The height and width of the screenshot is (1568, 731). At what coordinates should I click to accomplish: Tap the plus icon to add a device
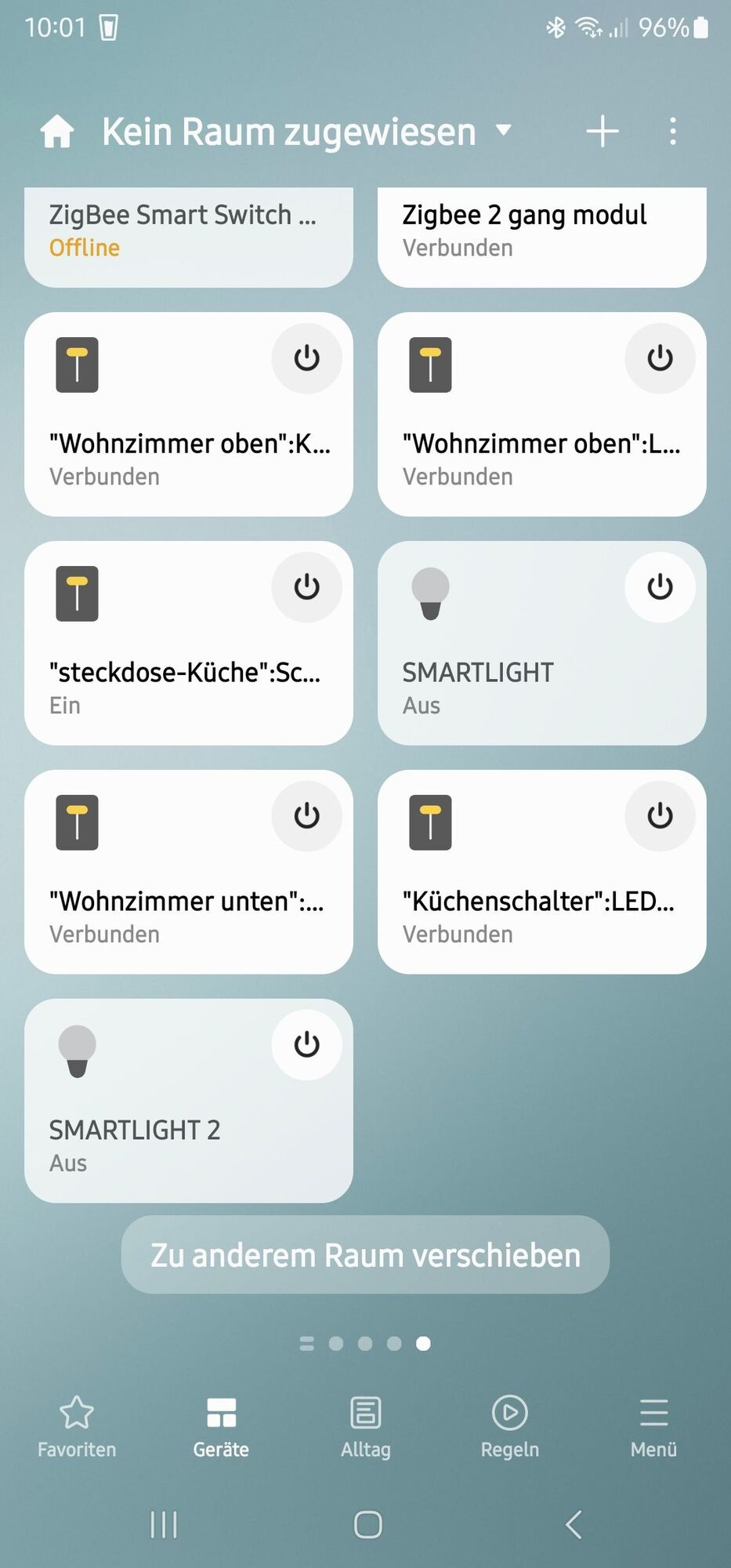[603, 132]
